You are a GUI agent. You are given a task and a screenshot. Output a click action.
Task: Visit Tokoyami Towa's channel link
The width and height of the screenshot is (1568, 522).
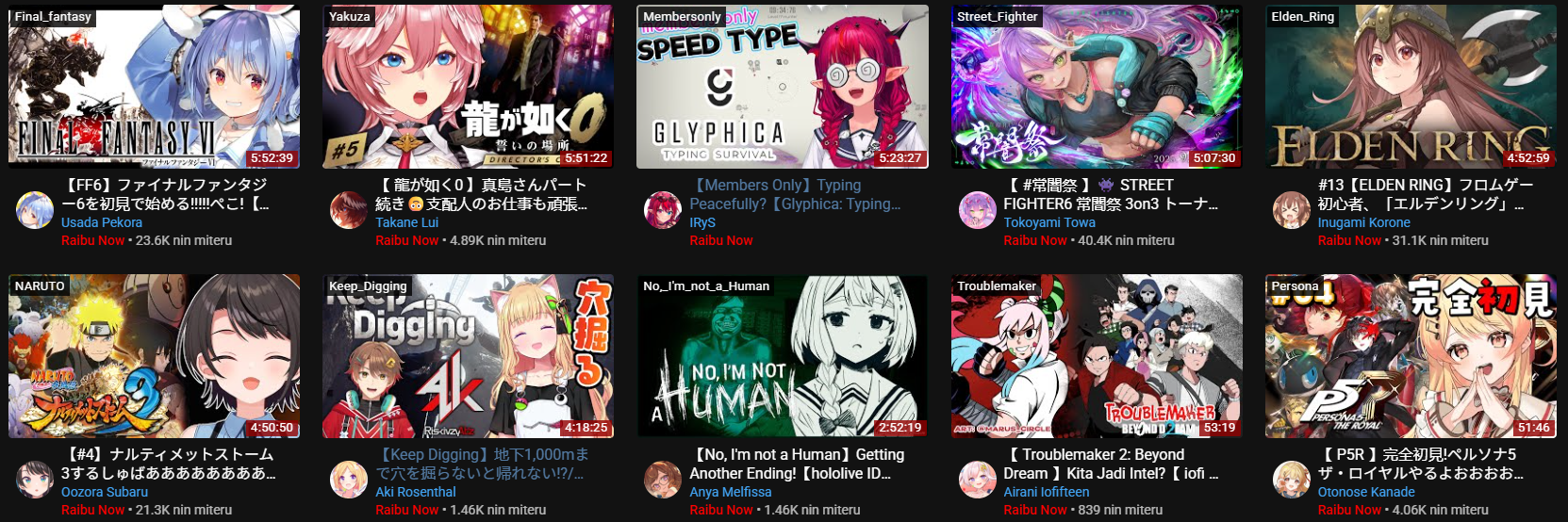[1048, 222]
